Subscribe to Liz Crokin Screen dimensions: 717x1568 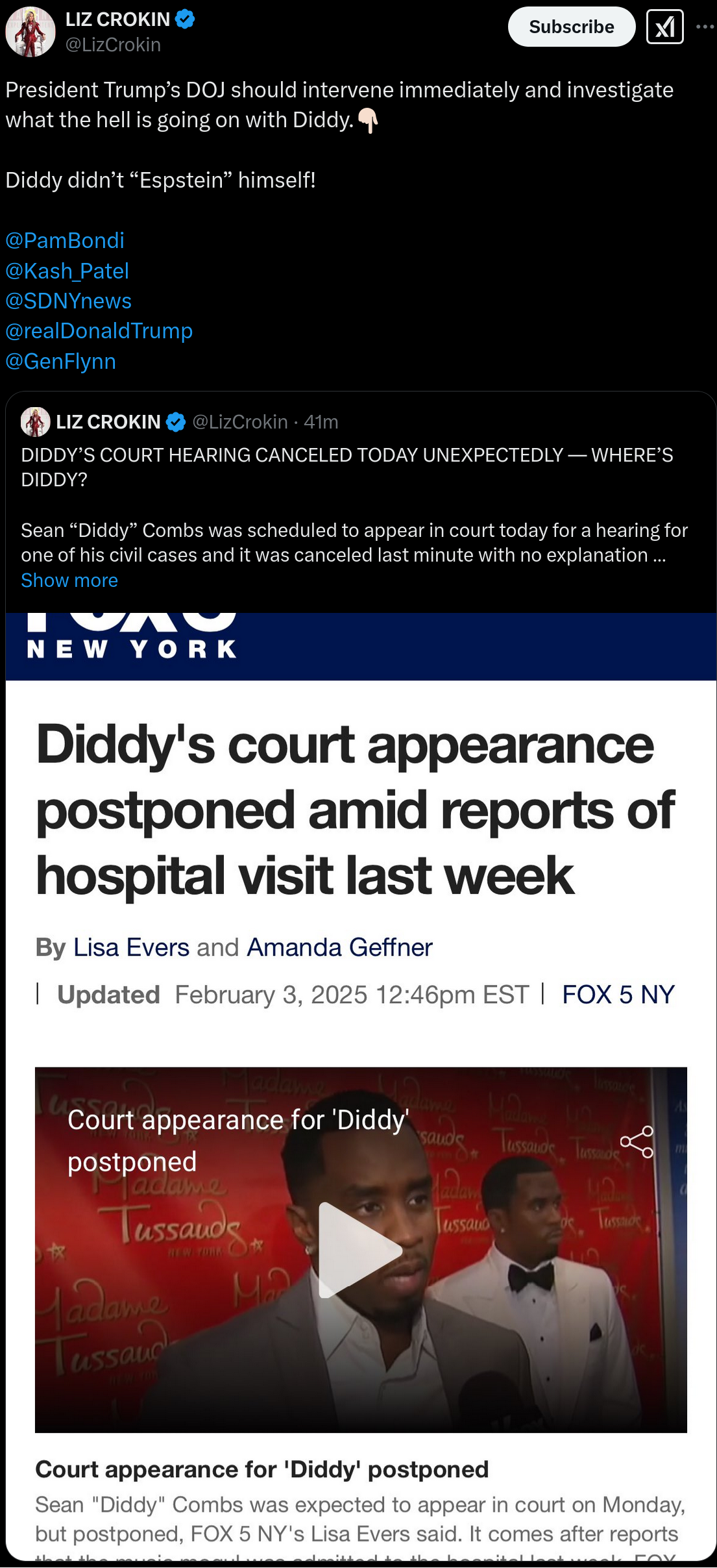point(571,27)
